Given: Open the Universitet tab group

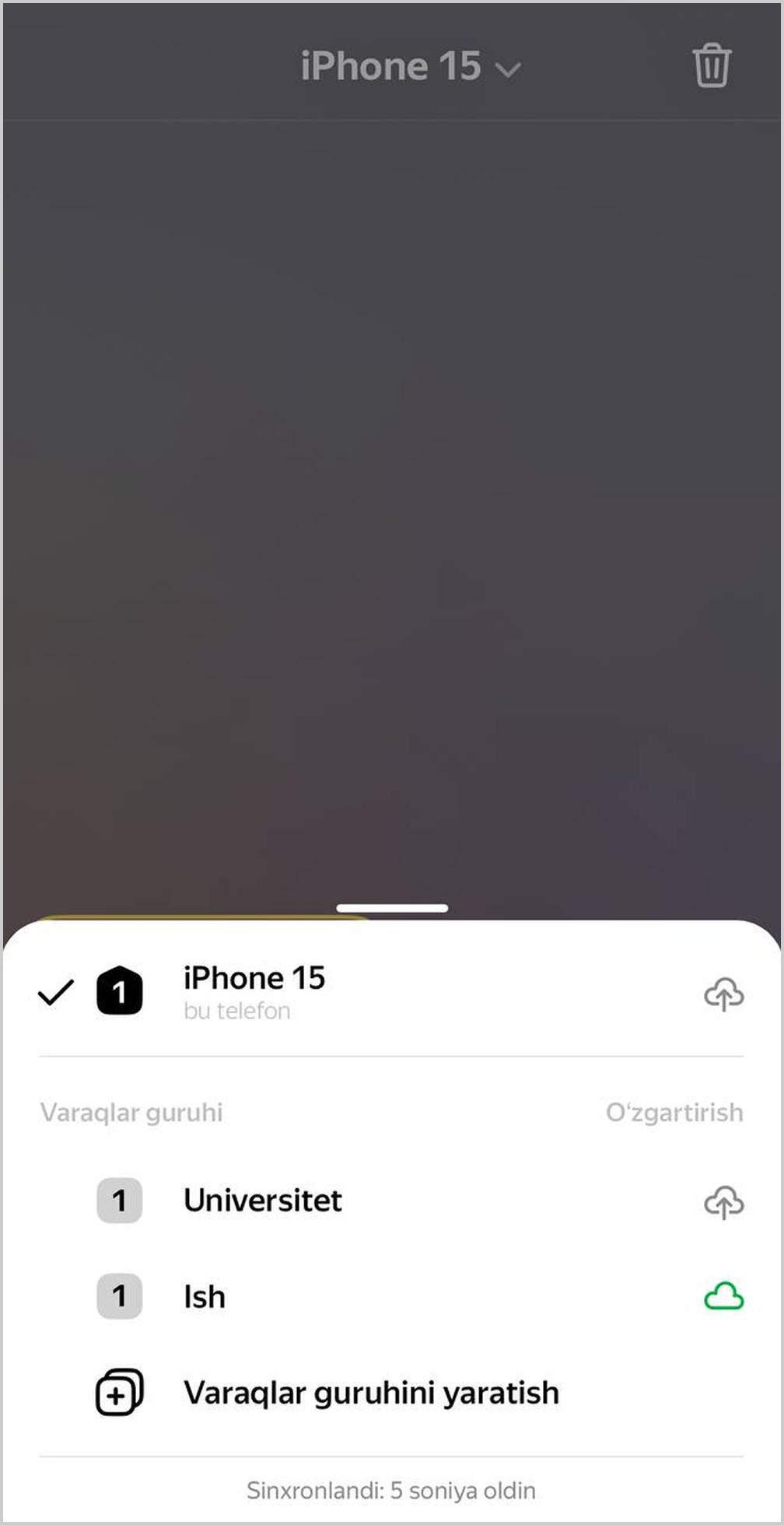Looking at the screenshot, I should click(262, 1201).
